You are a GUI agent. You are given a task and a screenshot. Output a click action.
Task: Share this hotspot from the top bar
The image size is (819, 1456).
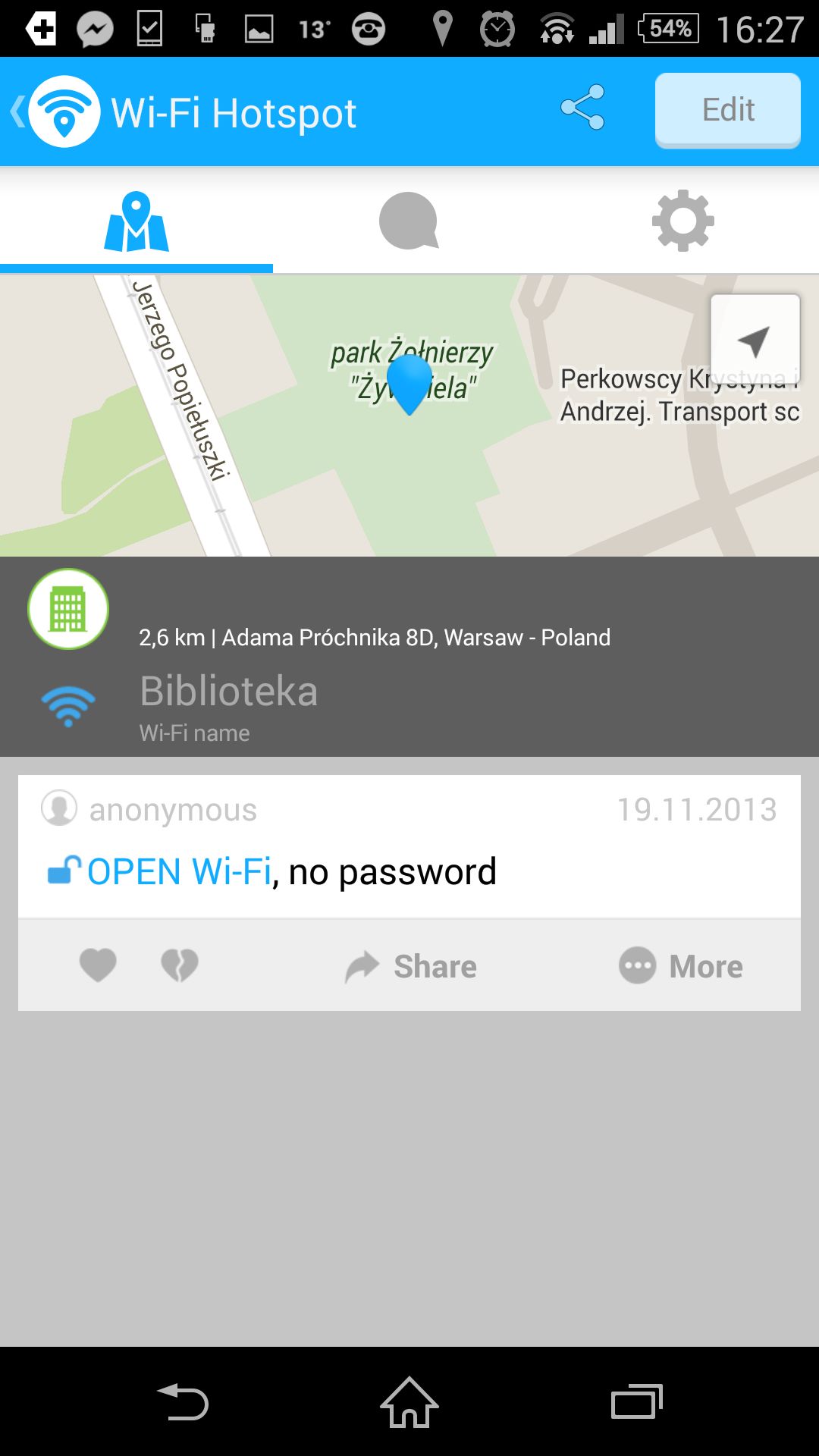pos(582,107)
